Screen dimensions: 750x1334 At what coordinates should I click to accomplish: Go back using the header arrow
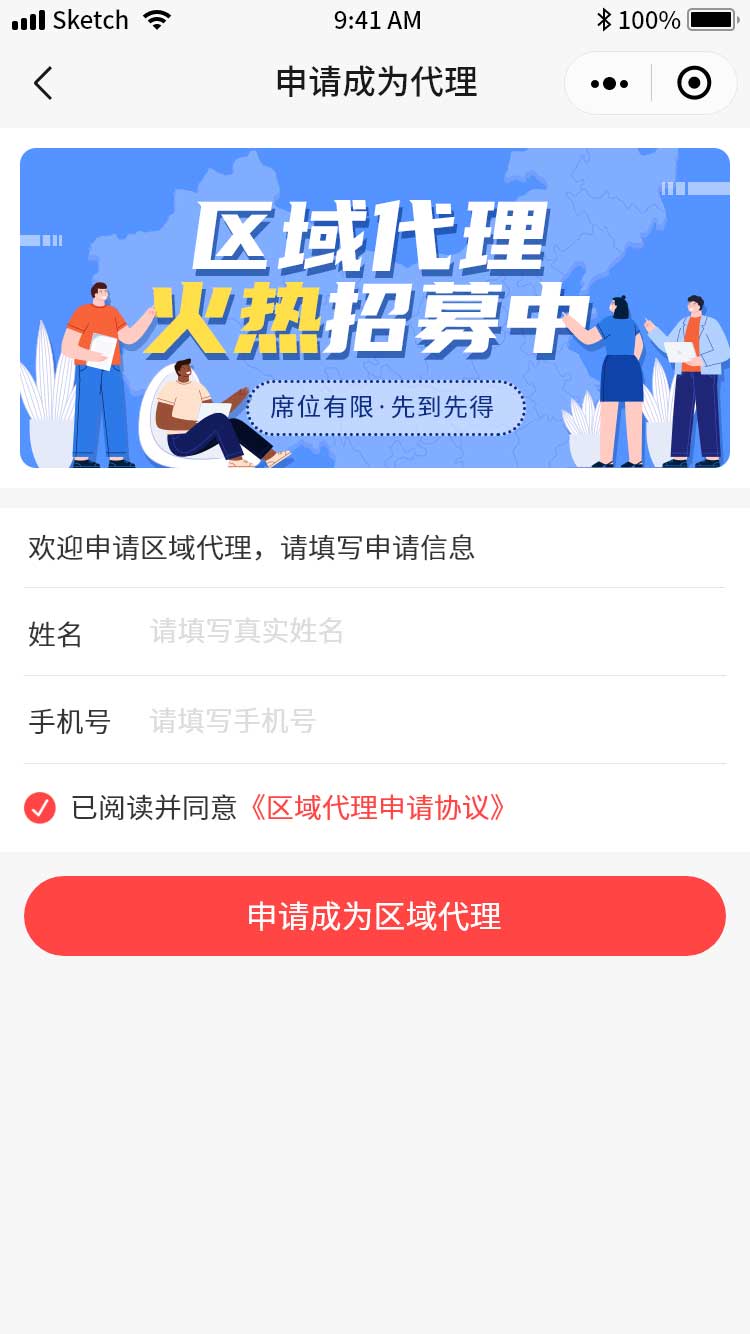tap(43, 83)
